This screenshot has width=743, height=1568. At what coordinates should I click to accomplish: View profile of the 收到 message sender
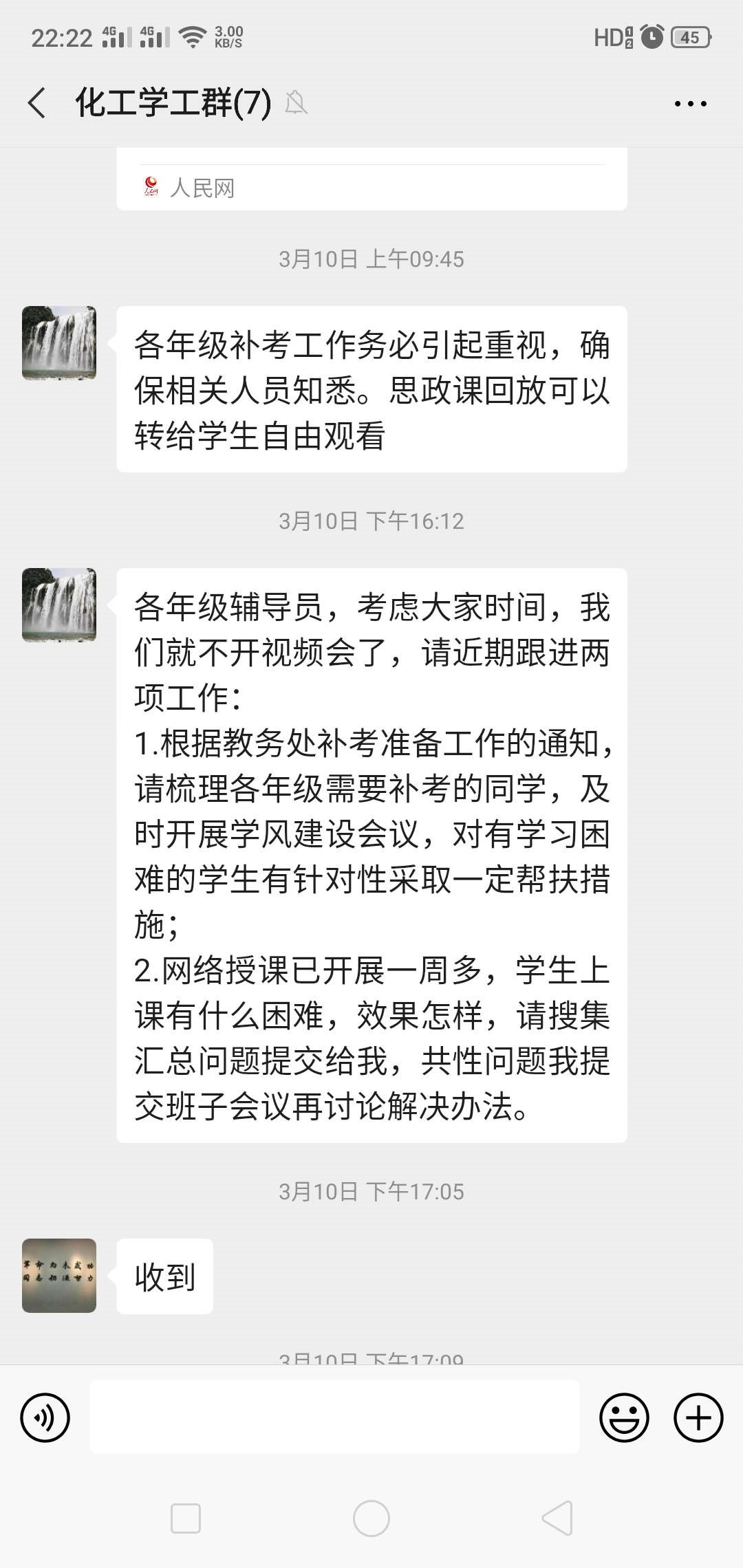pyautogui.click(x=59, y=1276)
